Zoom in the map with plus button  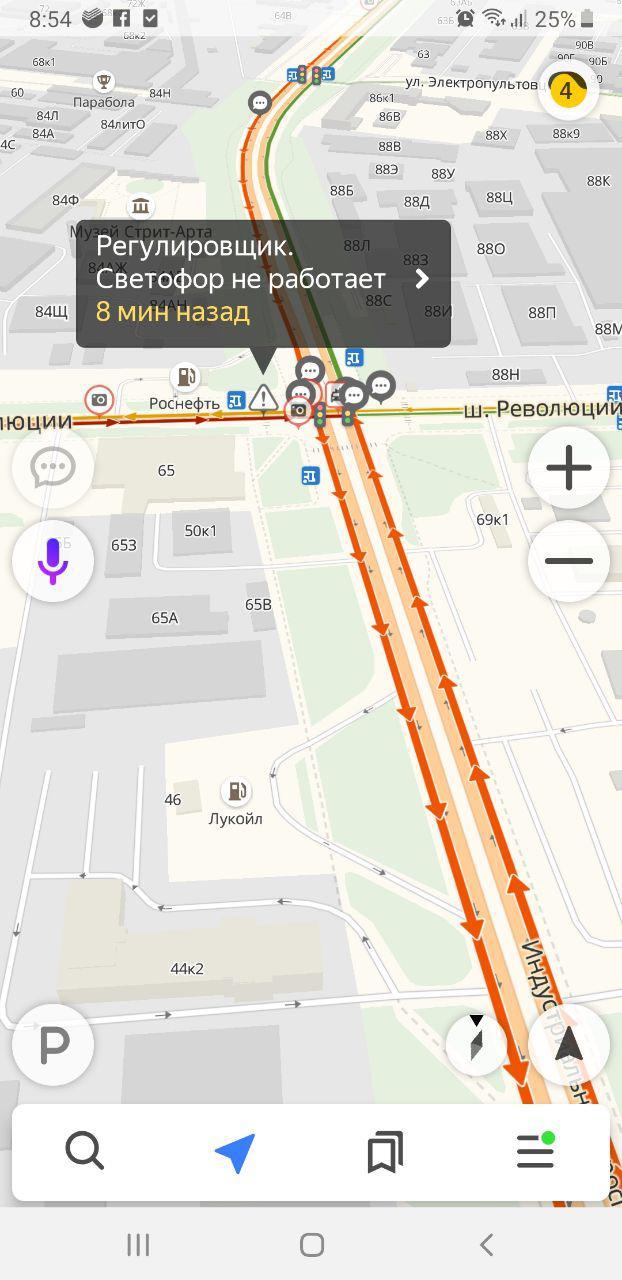(568, 467)
